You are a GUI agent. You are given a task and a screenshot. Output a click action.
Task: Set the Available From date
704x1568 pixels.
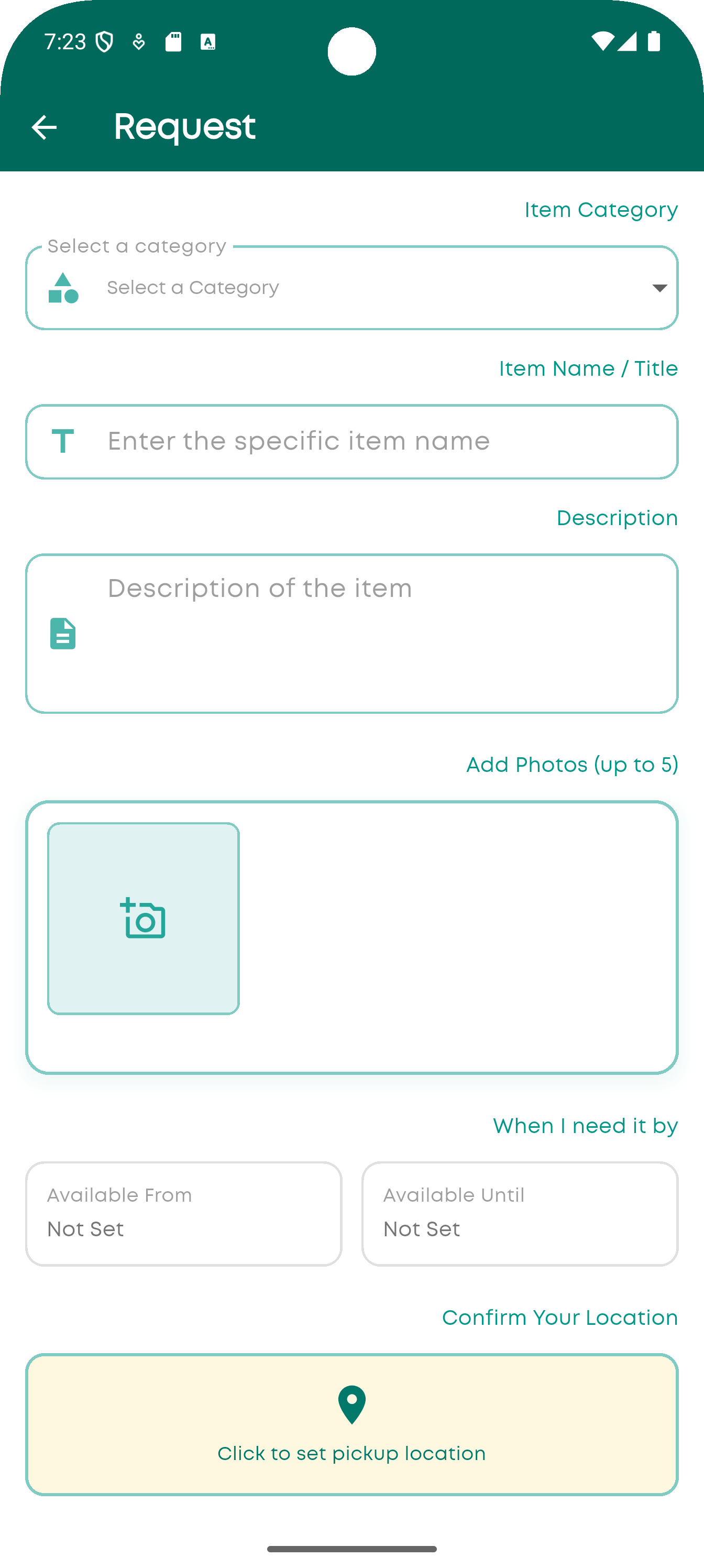[x=183, y=1213]
